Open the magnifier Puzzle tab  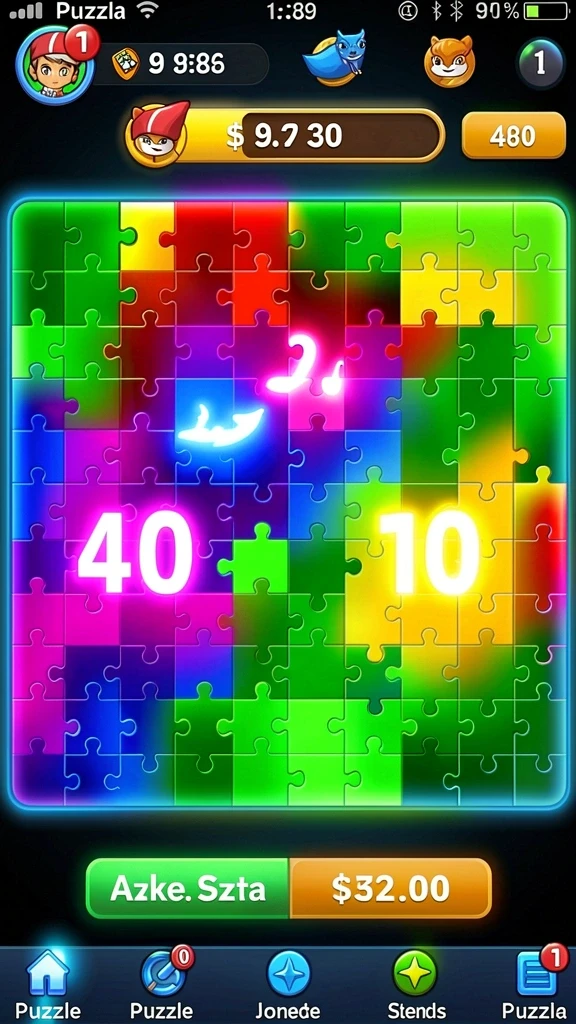(x=162, y=985)
